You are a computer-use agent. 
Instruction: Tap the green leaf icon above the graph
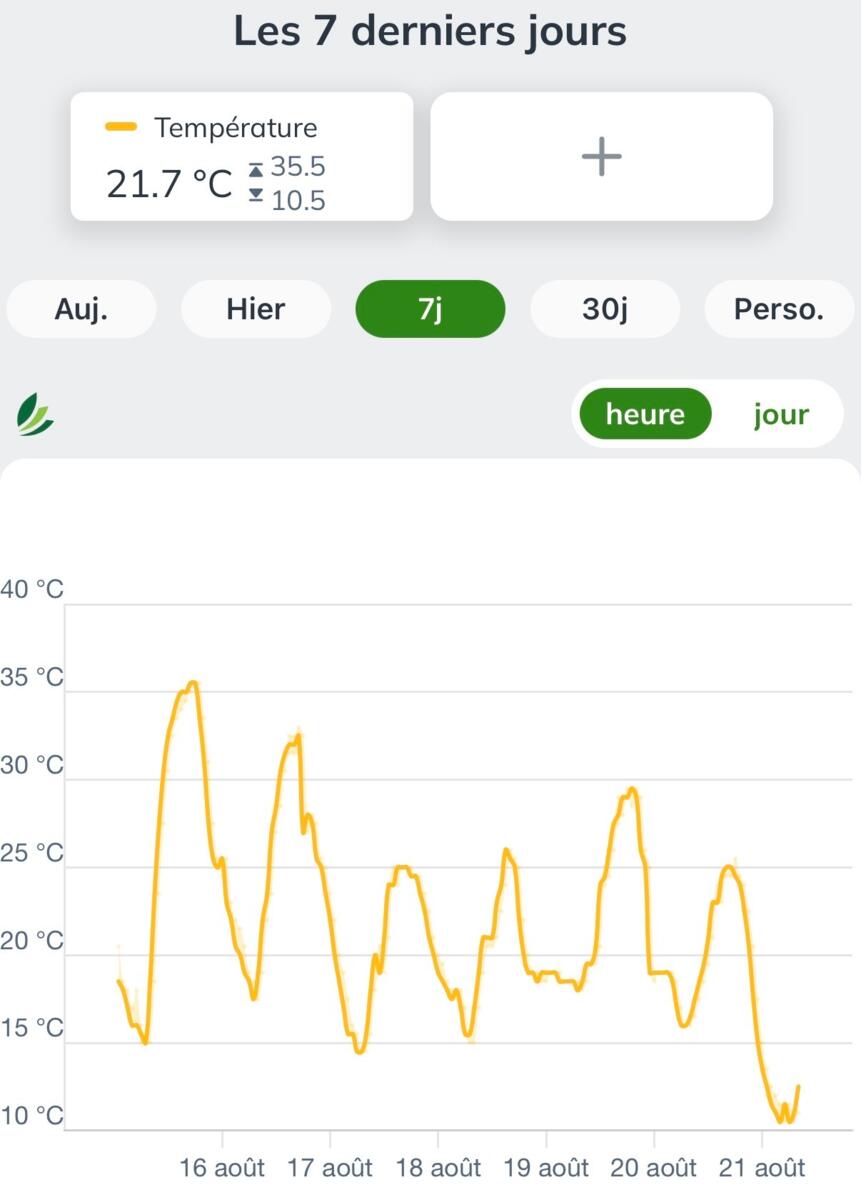35,415
